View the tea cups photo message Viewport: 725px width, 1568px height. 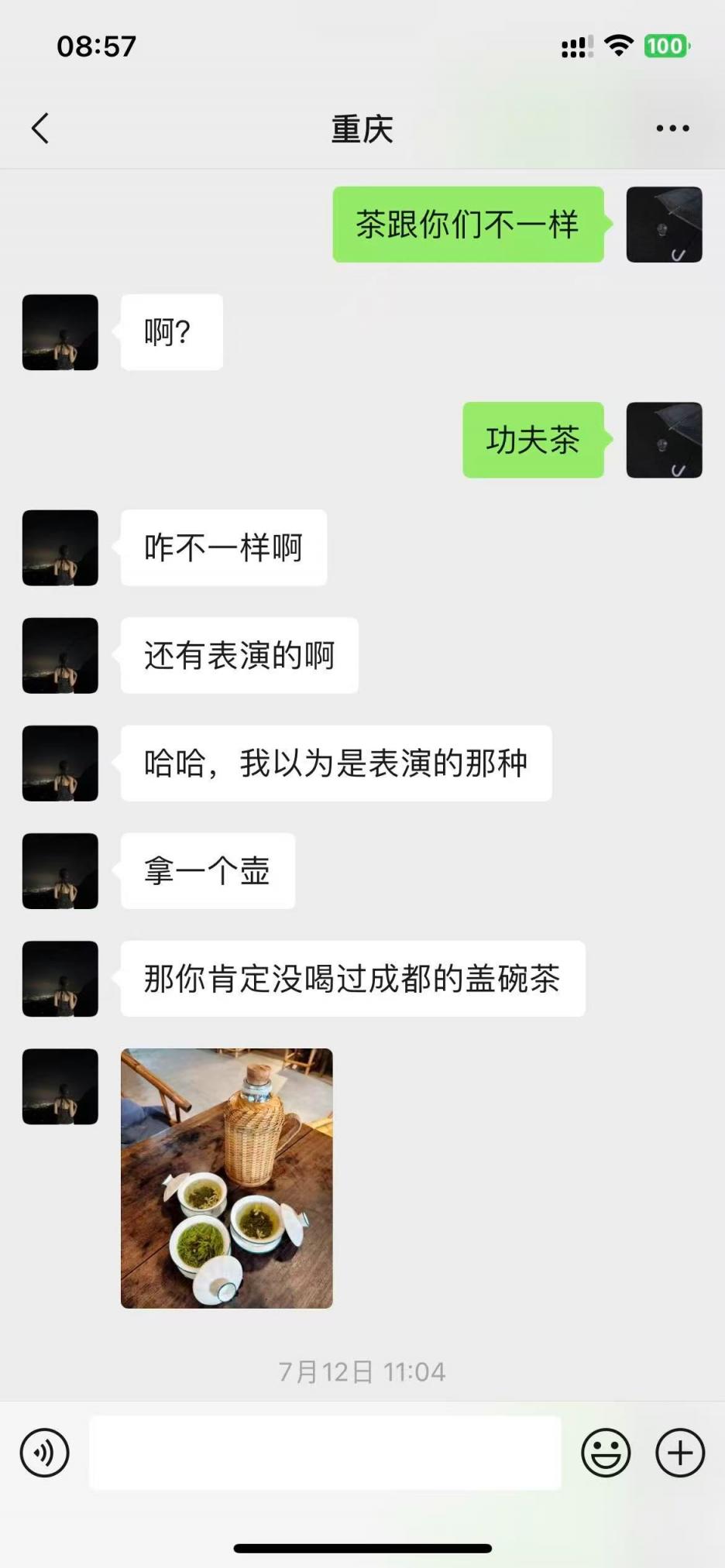227,1178
